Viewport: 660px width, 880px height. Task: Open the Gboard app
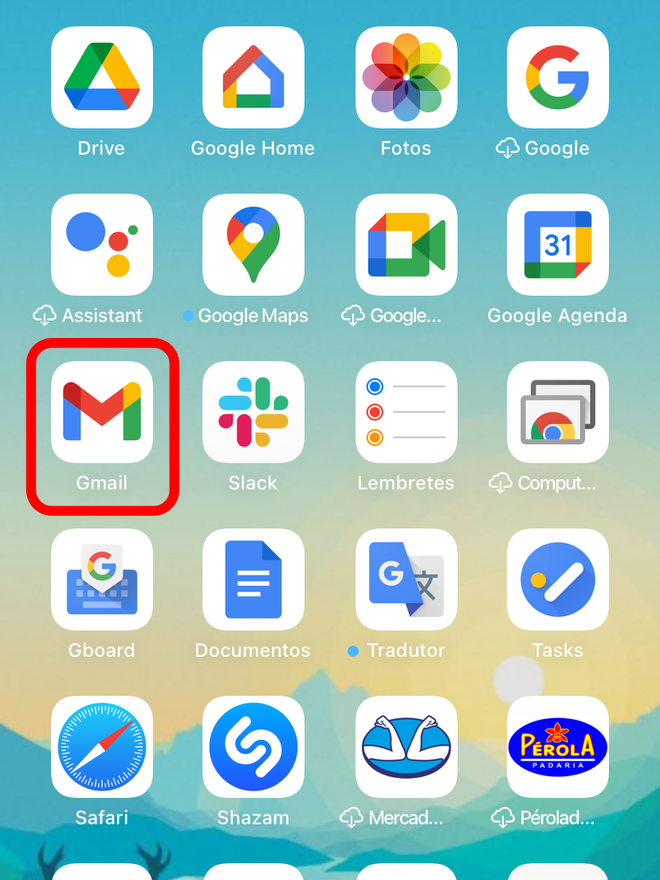pyautogui.click(x=102, y=580)
